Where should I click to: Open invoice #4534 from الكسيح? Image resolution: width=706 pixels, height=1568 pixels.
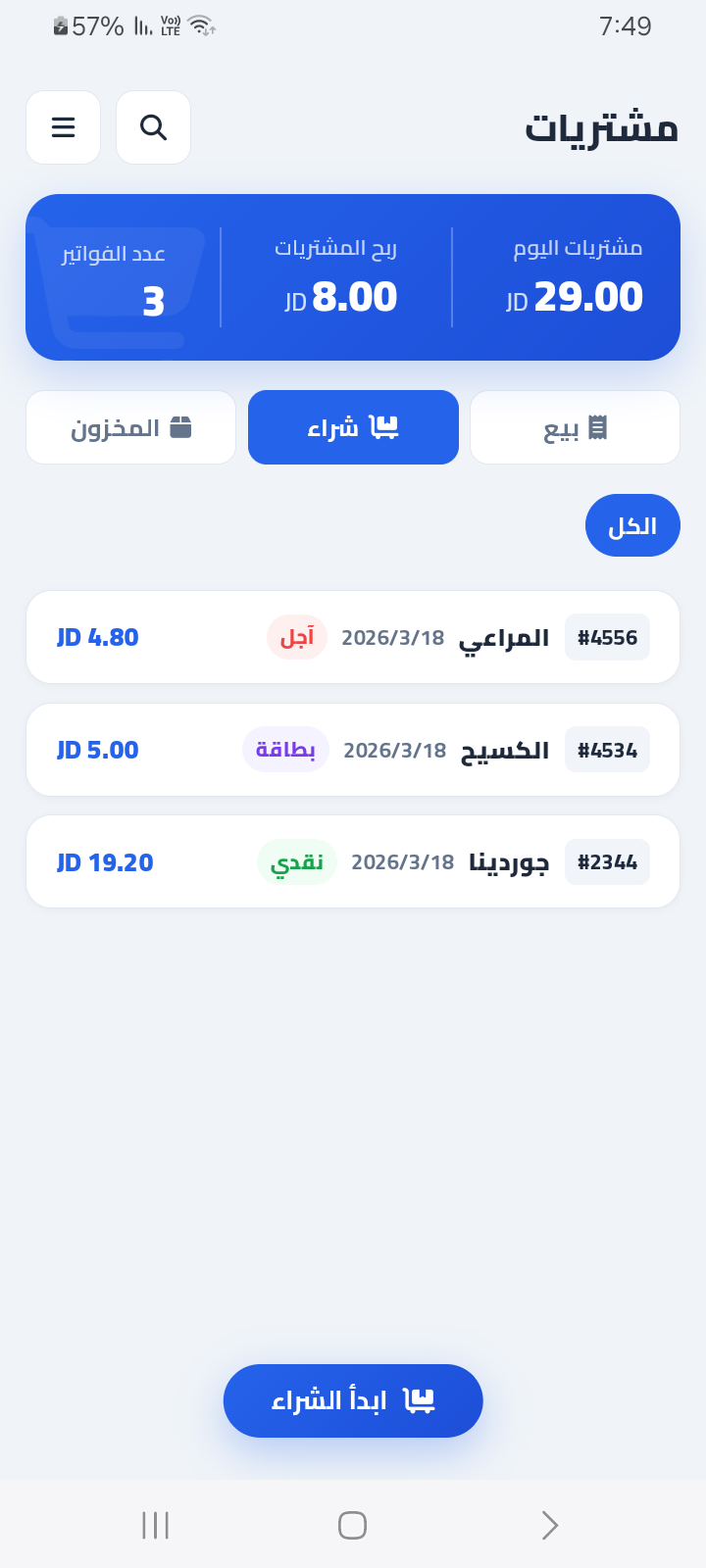(353, 750)
